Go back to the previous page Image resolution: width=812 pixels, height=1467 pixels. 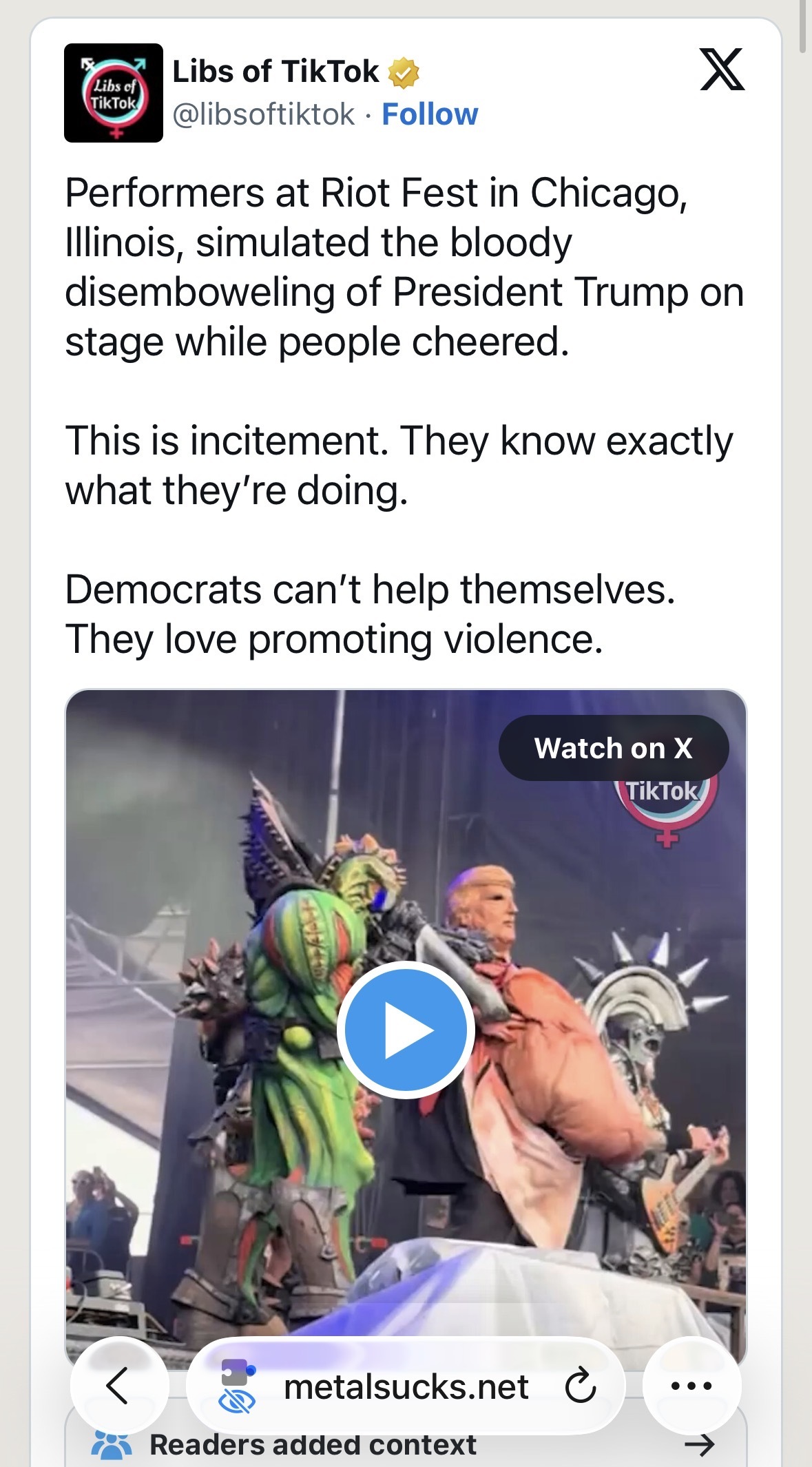pyautogui.click(x=119, y=1385)
